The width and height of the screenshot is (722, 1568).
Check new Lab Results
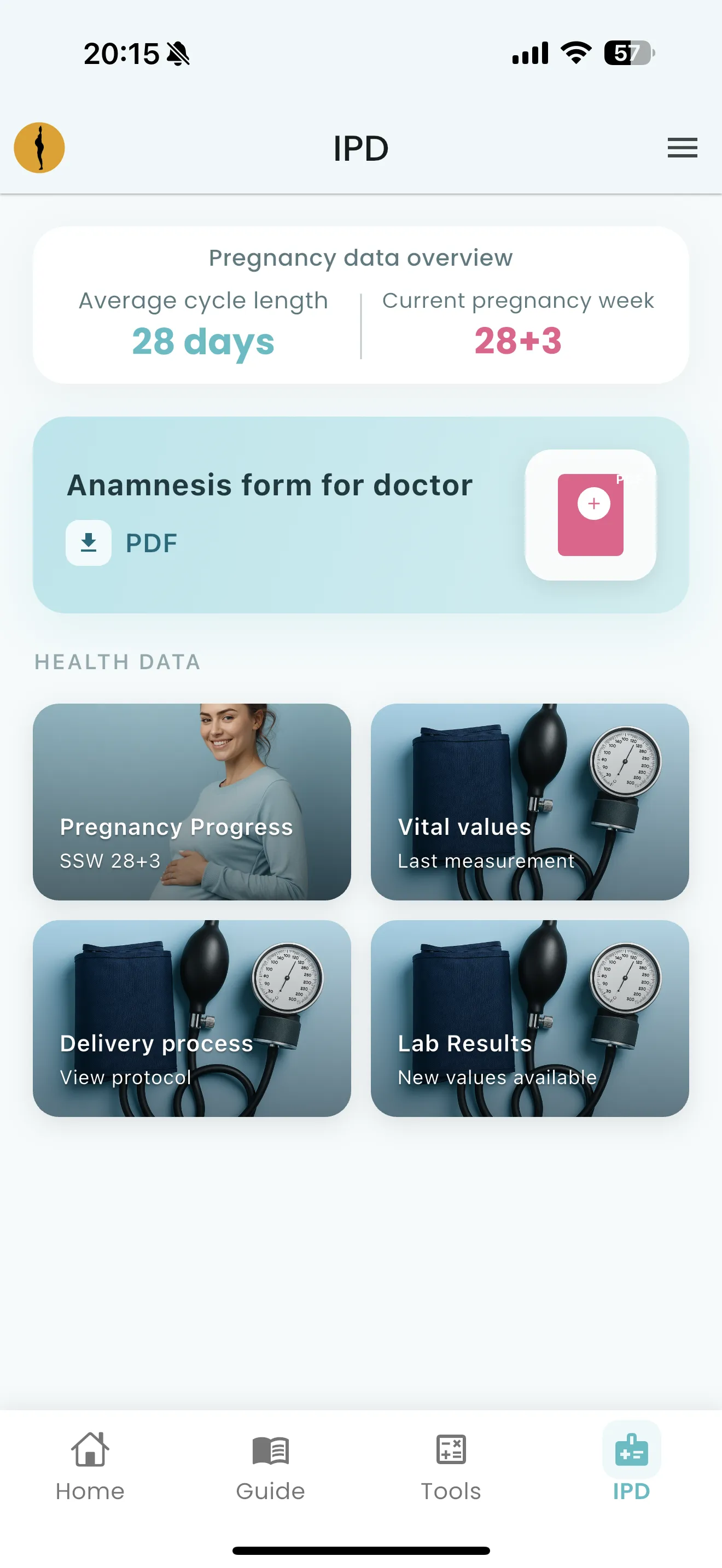point(529,1018)
